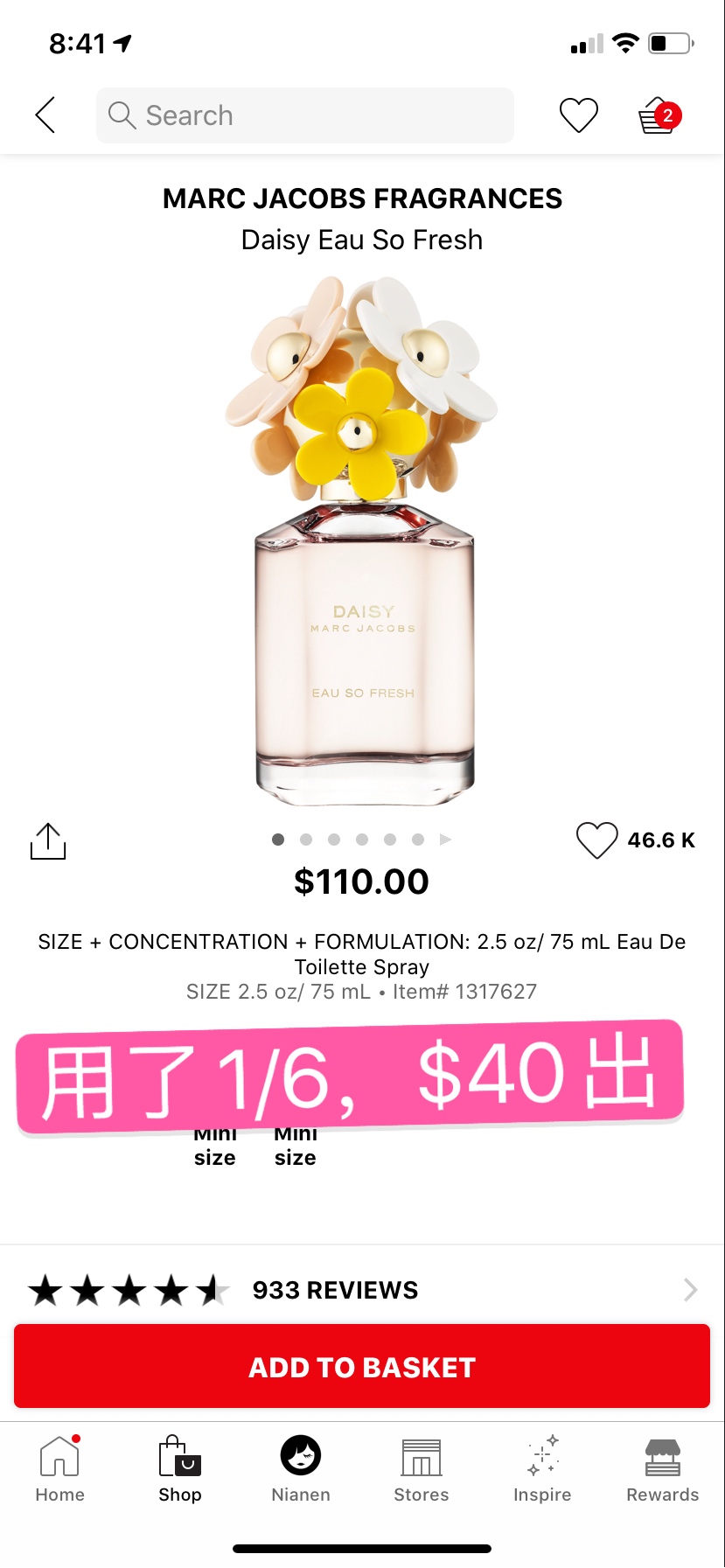Switch to the Rewards tab
The height and width of the screenshot is (1568, 725).
point(663,1469)
